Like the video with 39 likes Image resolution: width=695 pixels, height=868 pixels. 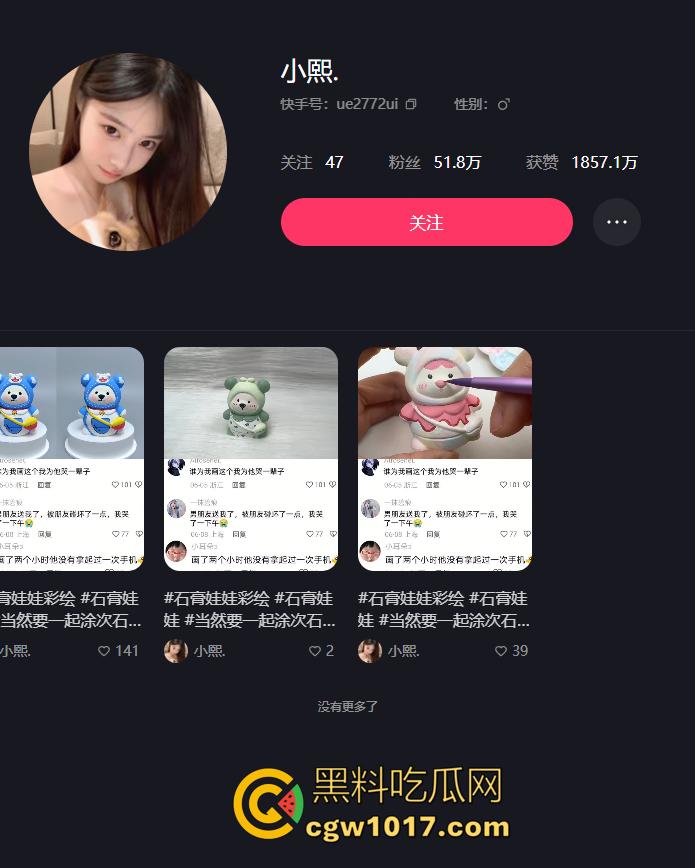pos(502,650)
